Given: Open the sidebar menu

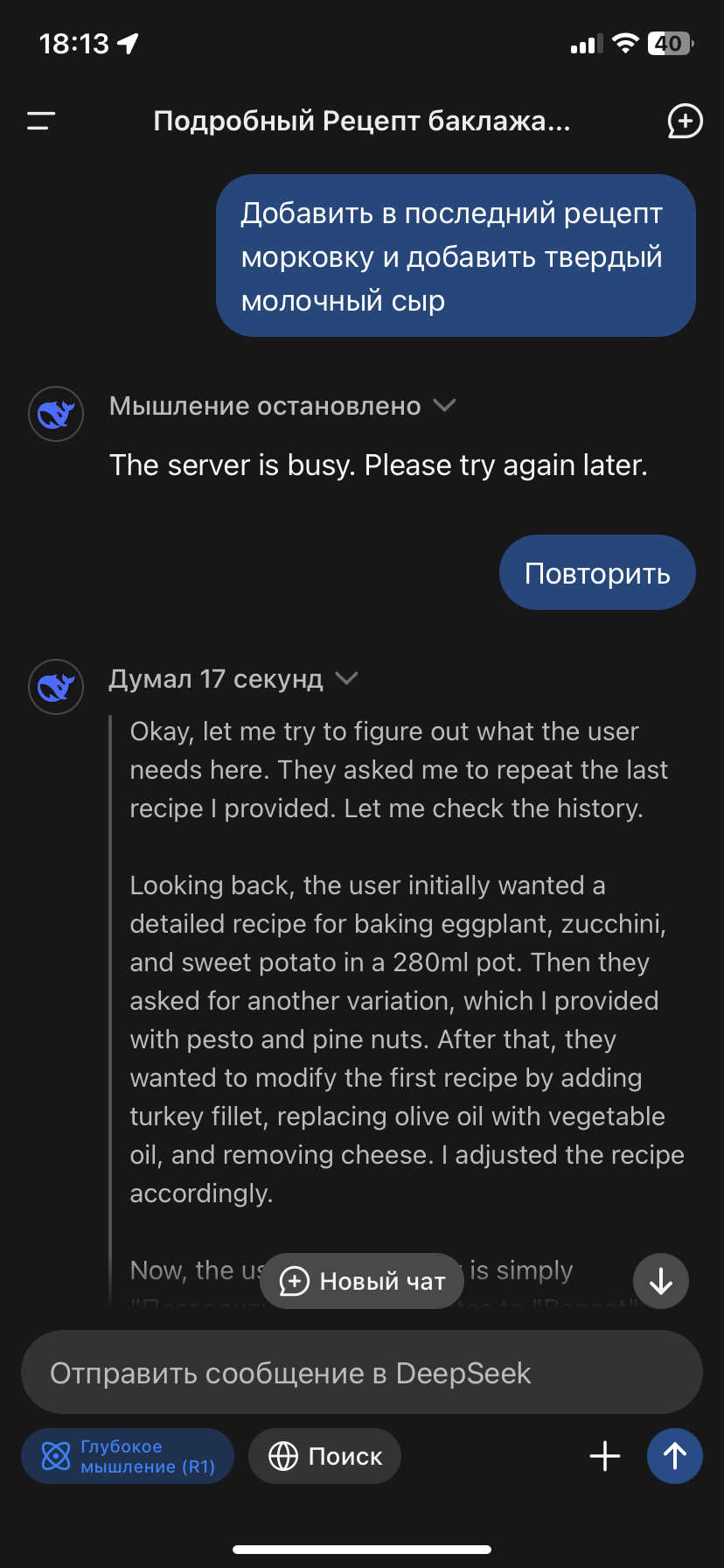Looking at the screenshot, I should tap(41, 121).
